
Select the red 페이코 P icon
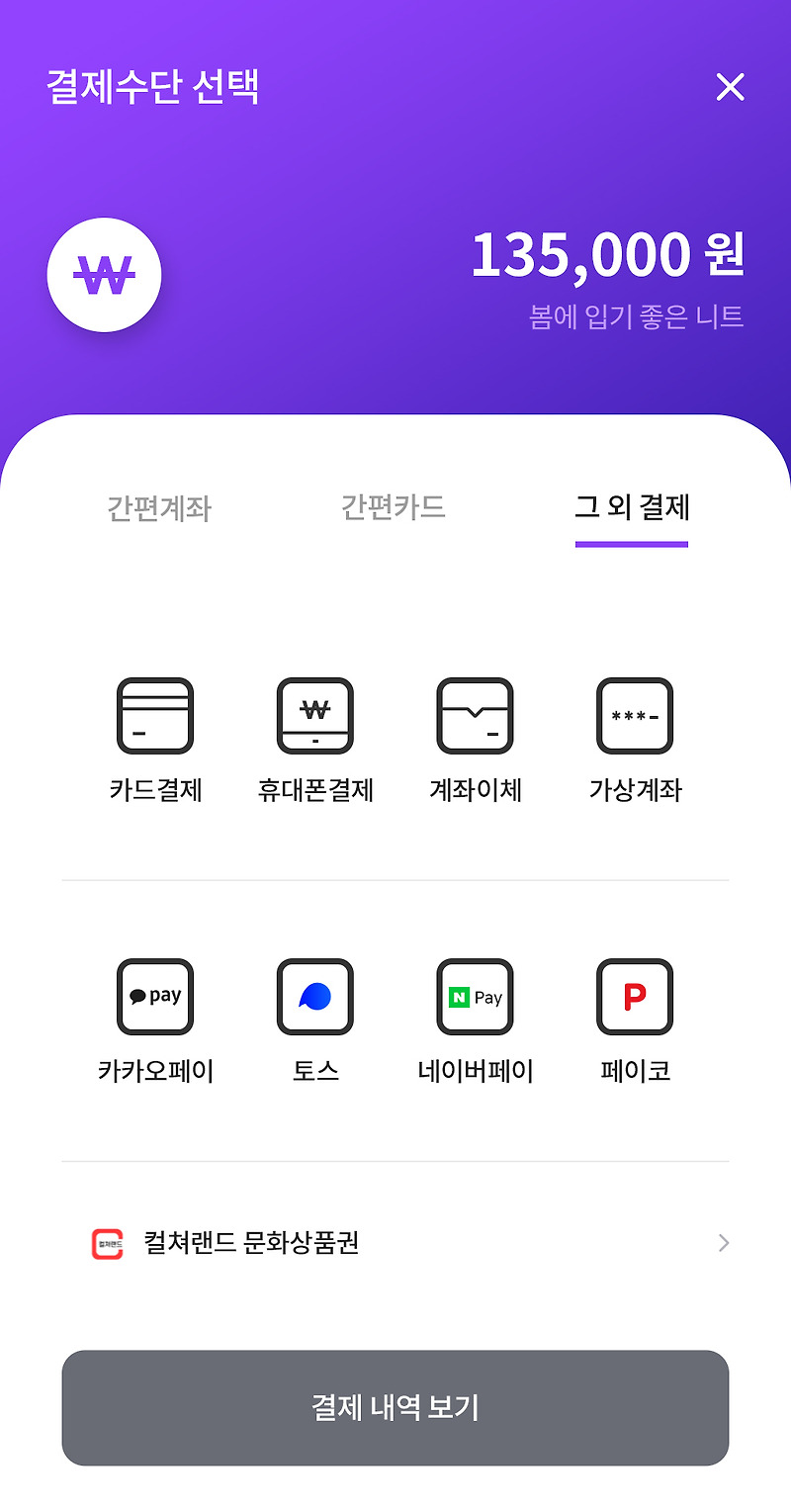point(635,996)
